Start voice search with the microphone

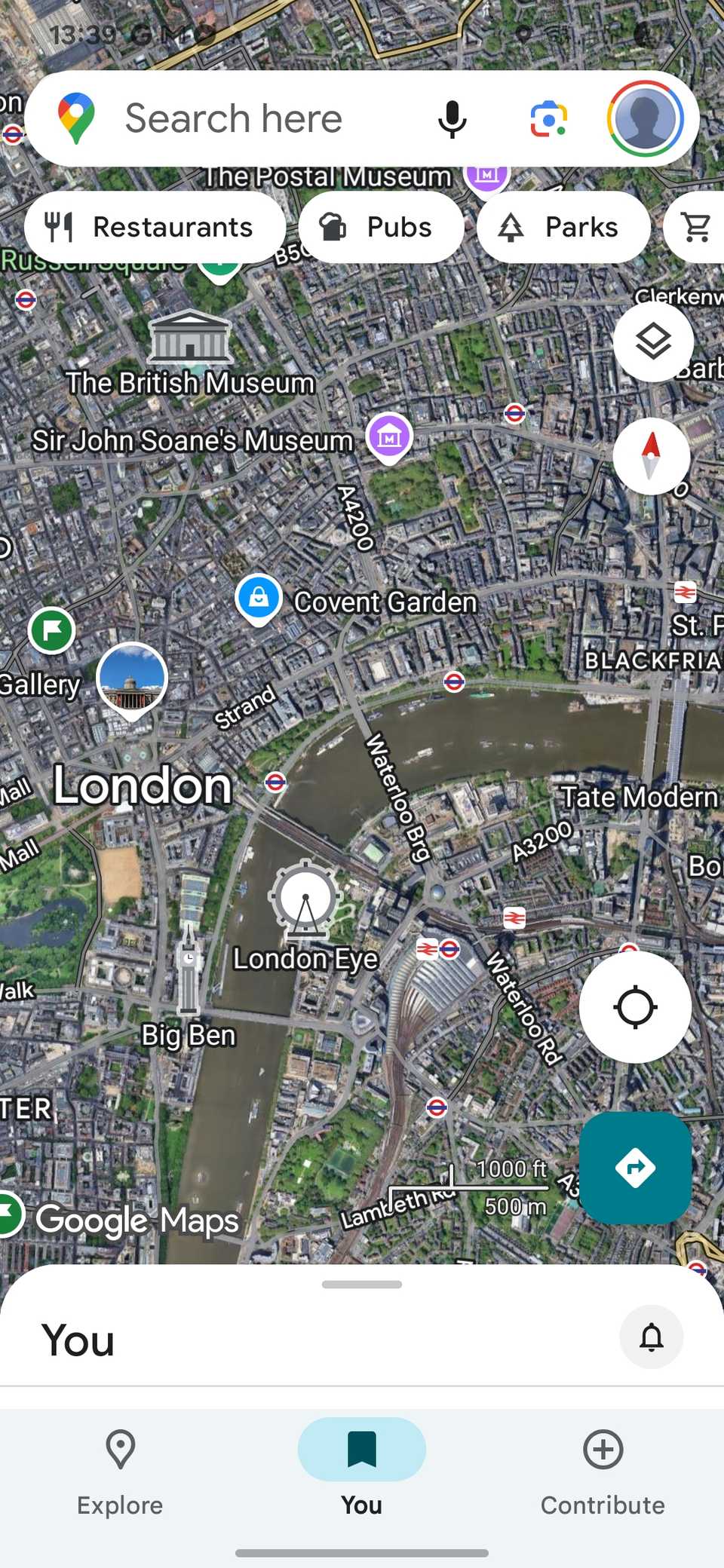click(452, 119)
